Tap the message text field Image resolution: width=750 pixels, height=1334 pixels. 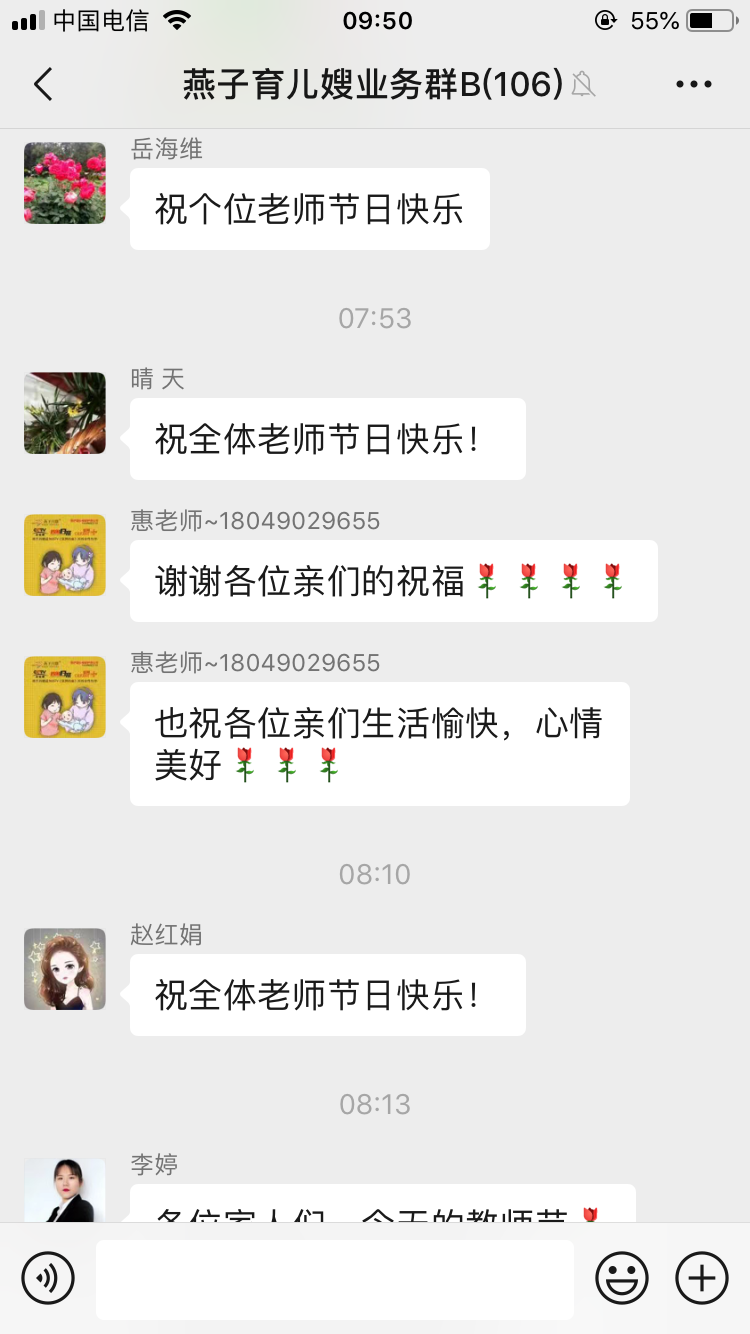coord(334,1279)
